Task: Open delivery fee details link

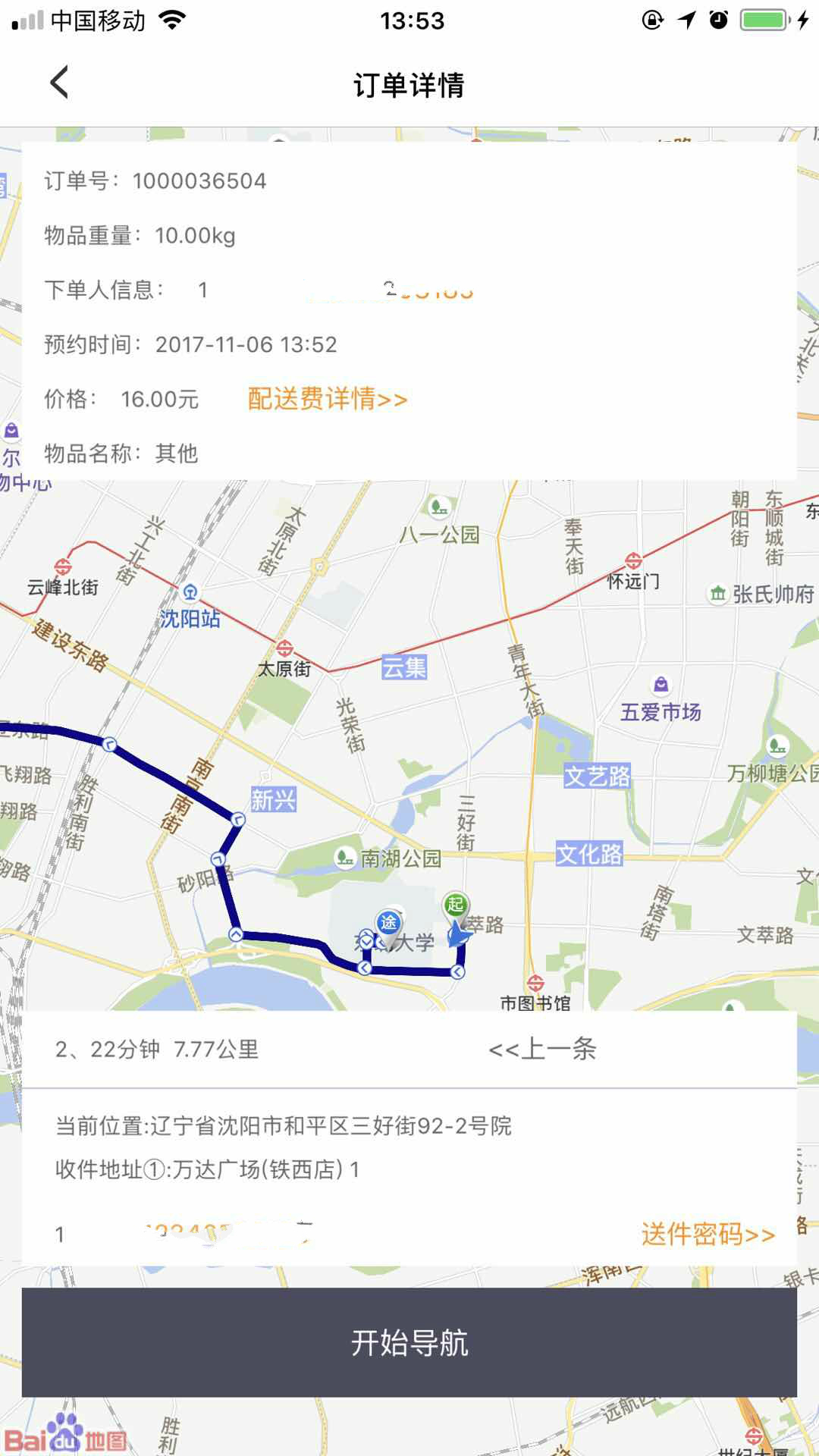Action: click(x=328, y=399)
